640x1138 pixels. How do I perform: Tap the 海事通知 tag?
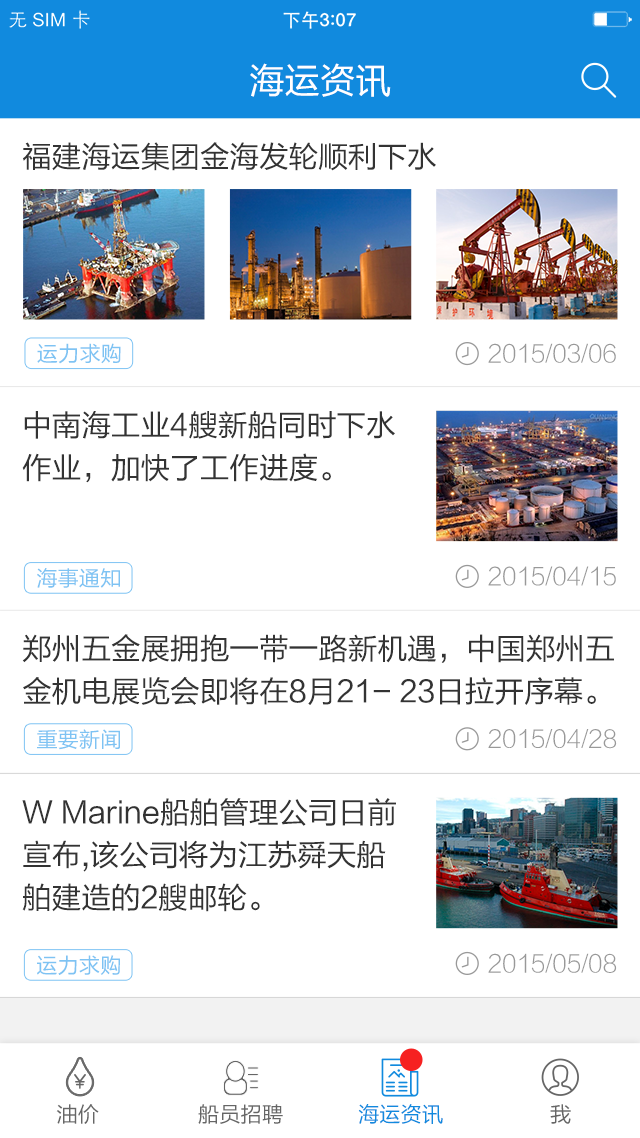click(x=78, y=578)
